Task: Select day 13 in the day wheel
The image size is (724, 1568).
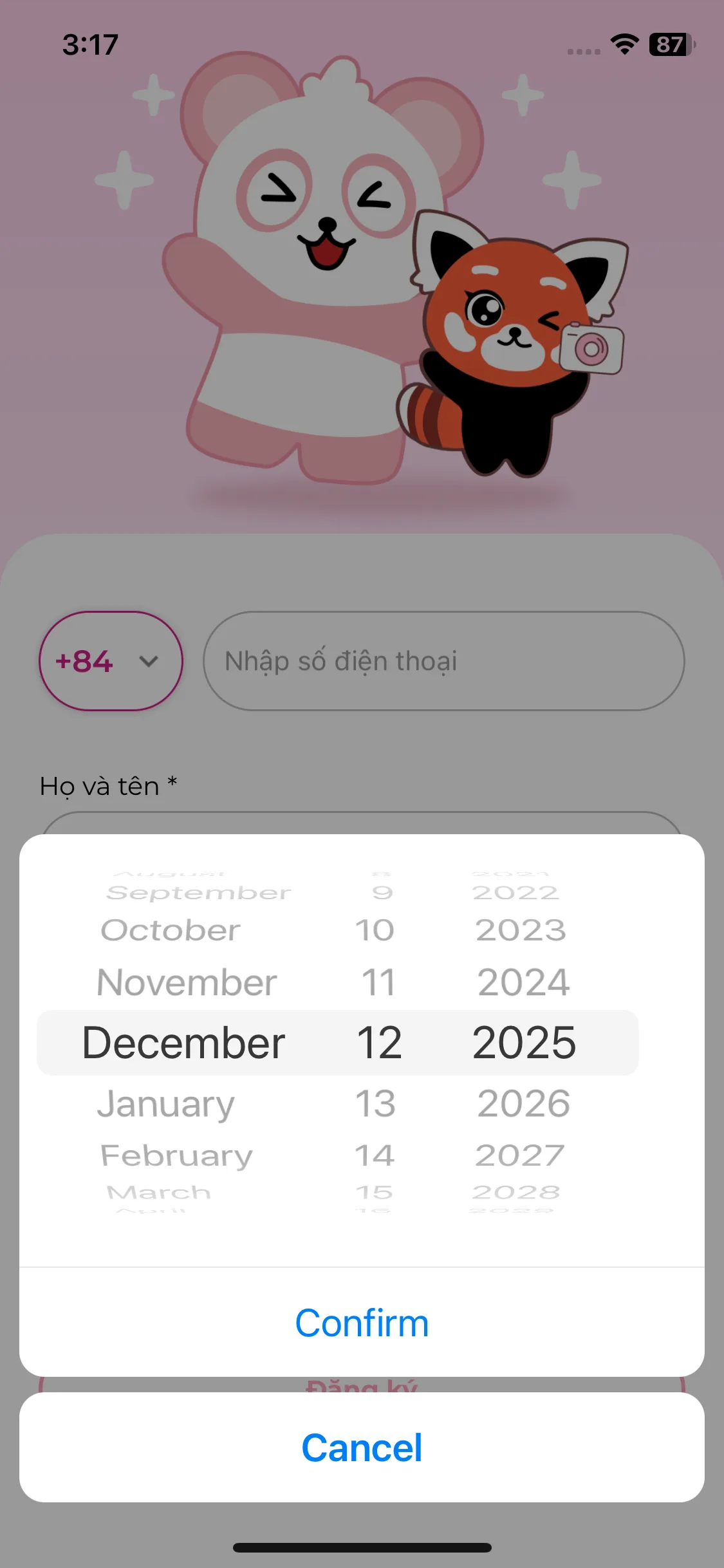Action: [x=376, y=1103]
